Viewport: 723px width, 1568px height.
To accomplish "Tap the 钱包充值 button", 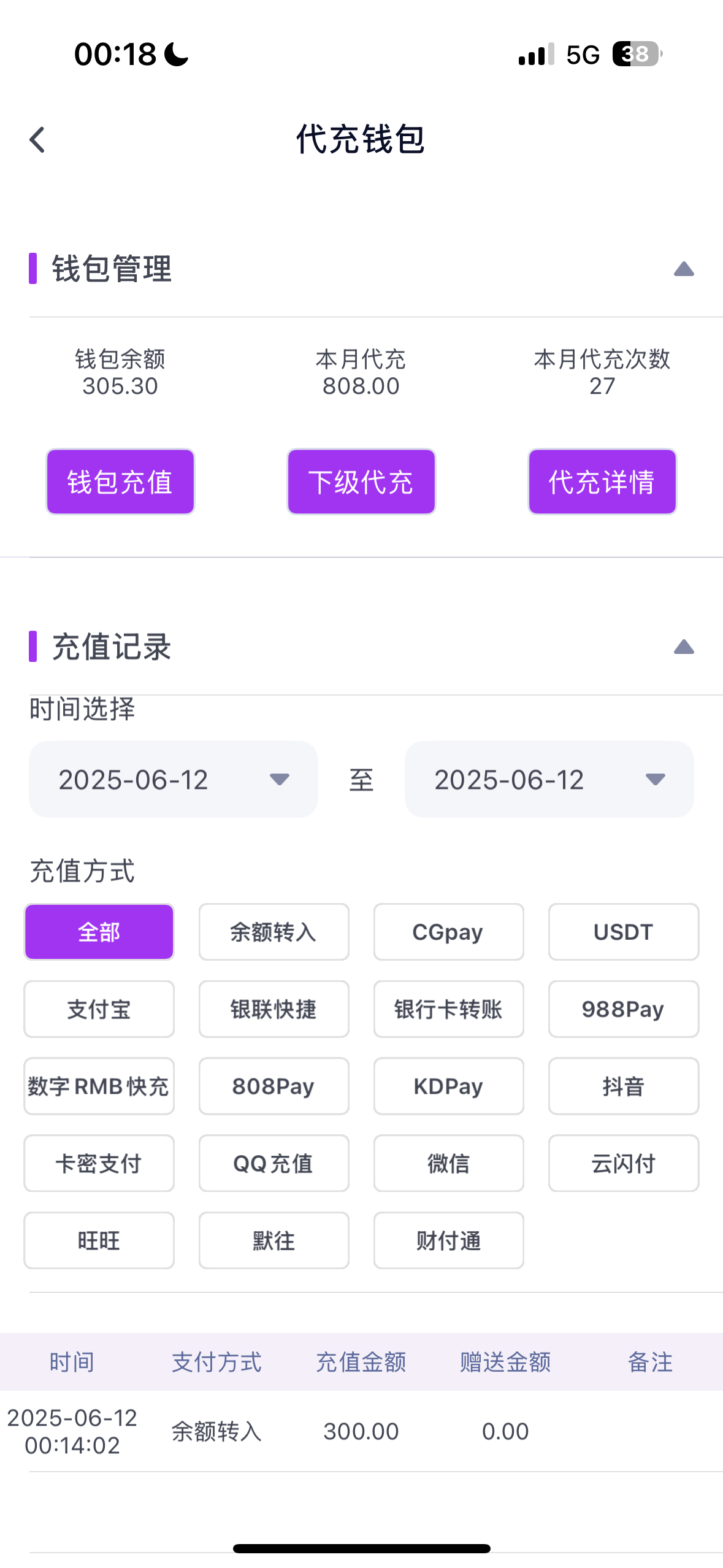I will click(120, 482).
